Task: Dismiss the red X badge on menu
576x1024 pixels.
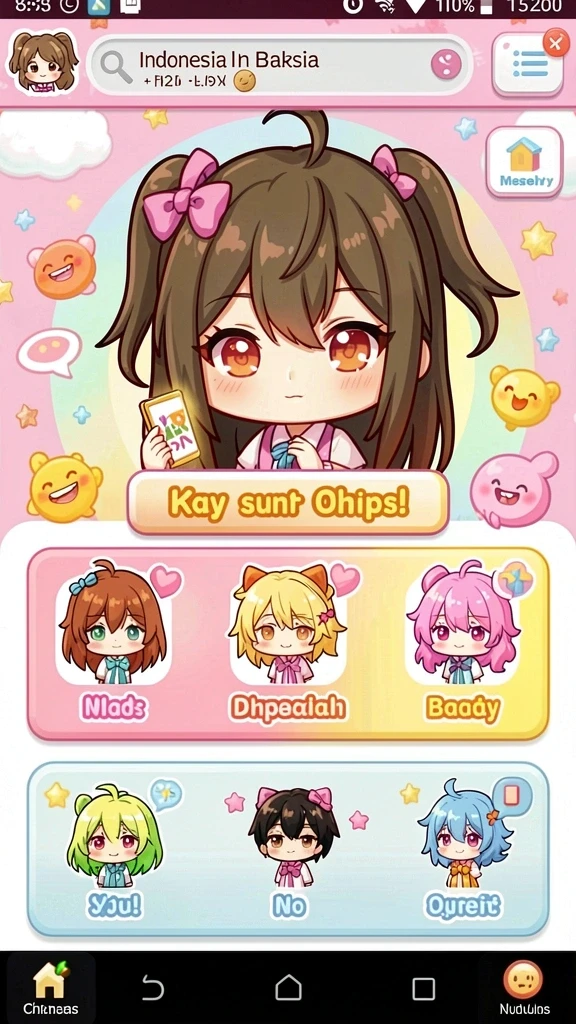Action: point(556,44)
